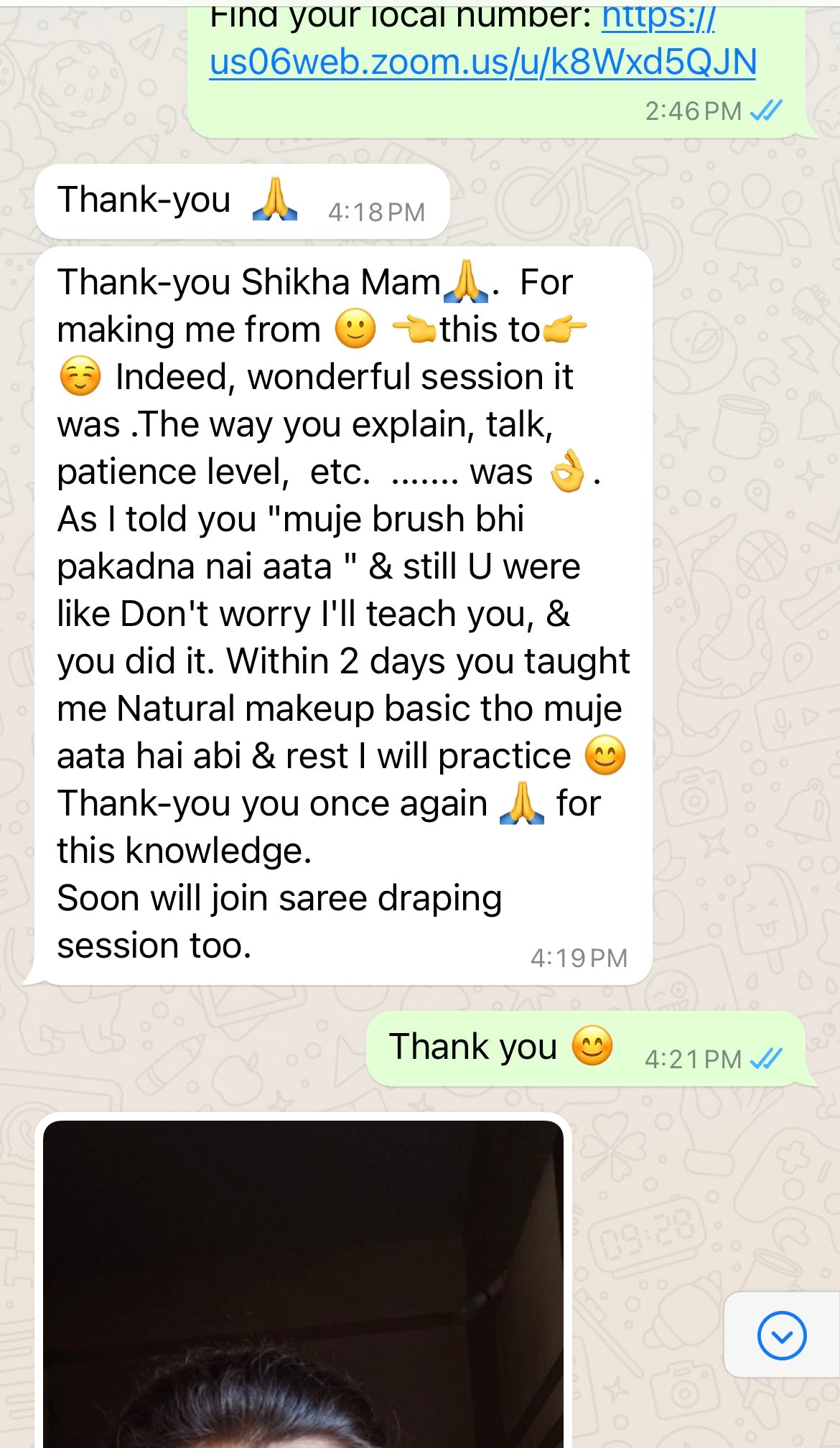Jump to latest messages with down arrow
This screenshot has width=840, height=1448.
pos(781,1335)
